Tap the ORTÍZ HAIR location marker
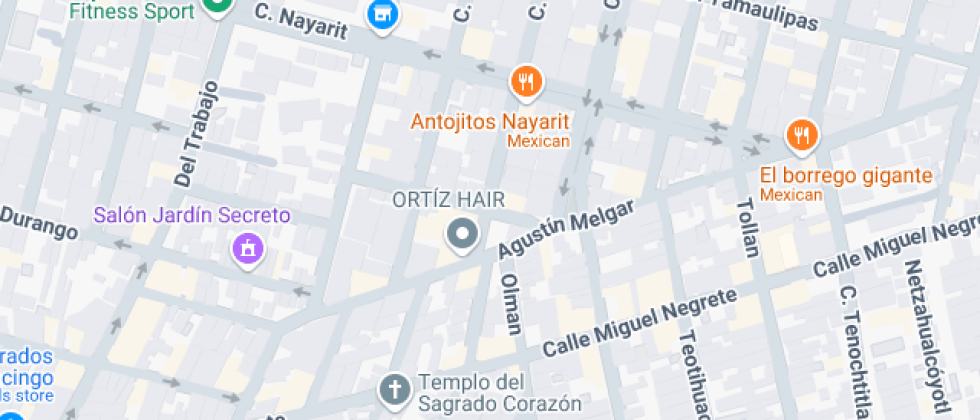980x420 pixels. 462,235
